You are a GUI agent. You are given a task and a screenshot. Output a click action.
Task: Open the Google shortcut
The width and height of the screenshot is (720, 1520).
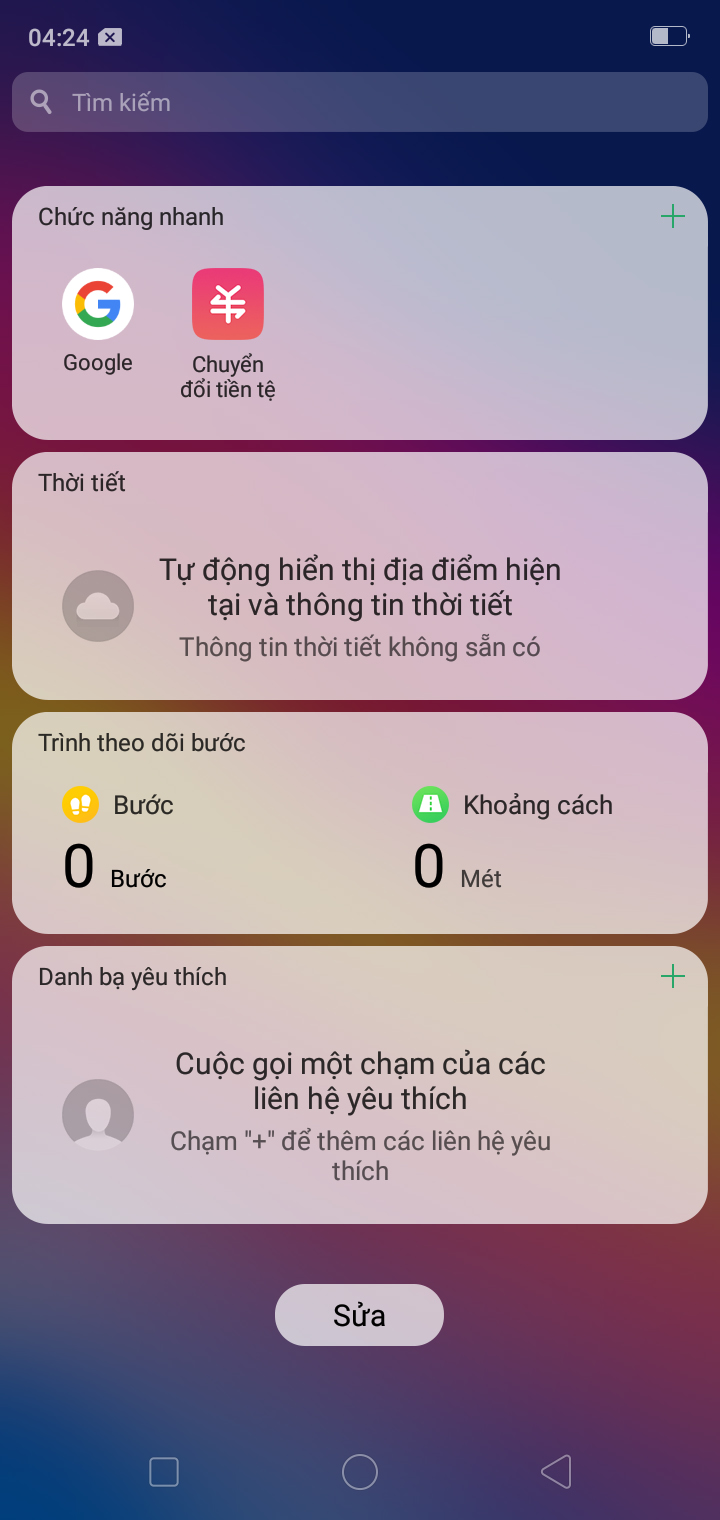(x=98, y=305)
